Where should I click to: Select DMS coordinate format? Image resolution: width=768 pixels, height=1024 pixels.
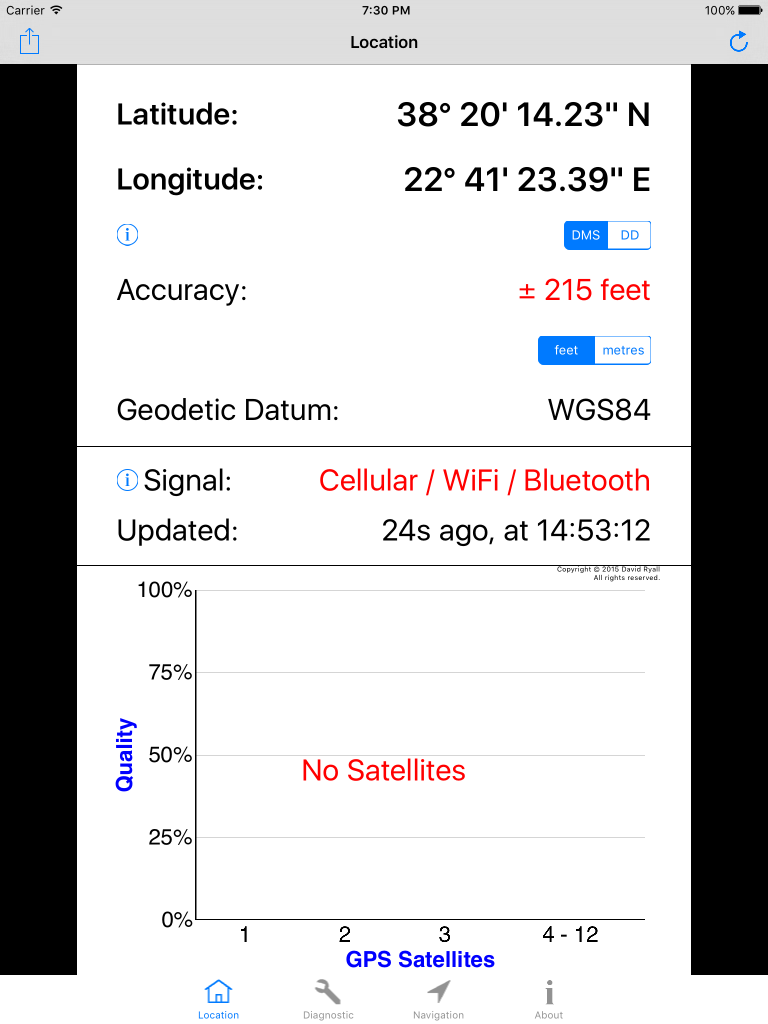pos(586,235)
